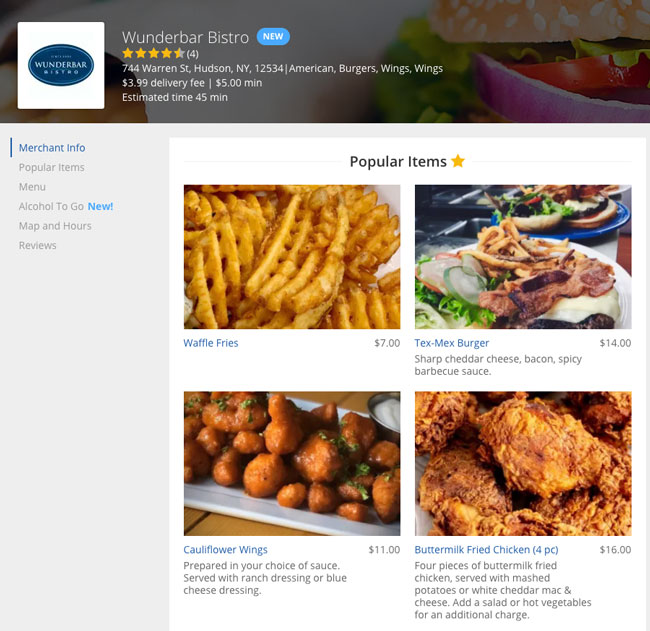Viewport: 650px width, 631px height.
Task: Select the Tex-Mex Burger title link
Action: click(452, 343)
